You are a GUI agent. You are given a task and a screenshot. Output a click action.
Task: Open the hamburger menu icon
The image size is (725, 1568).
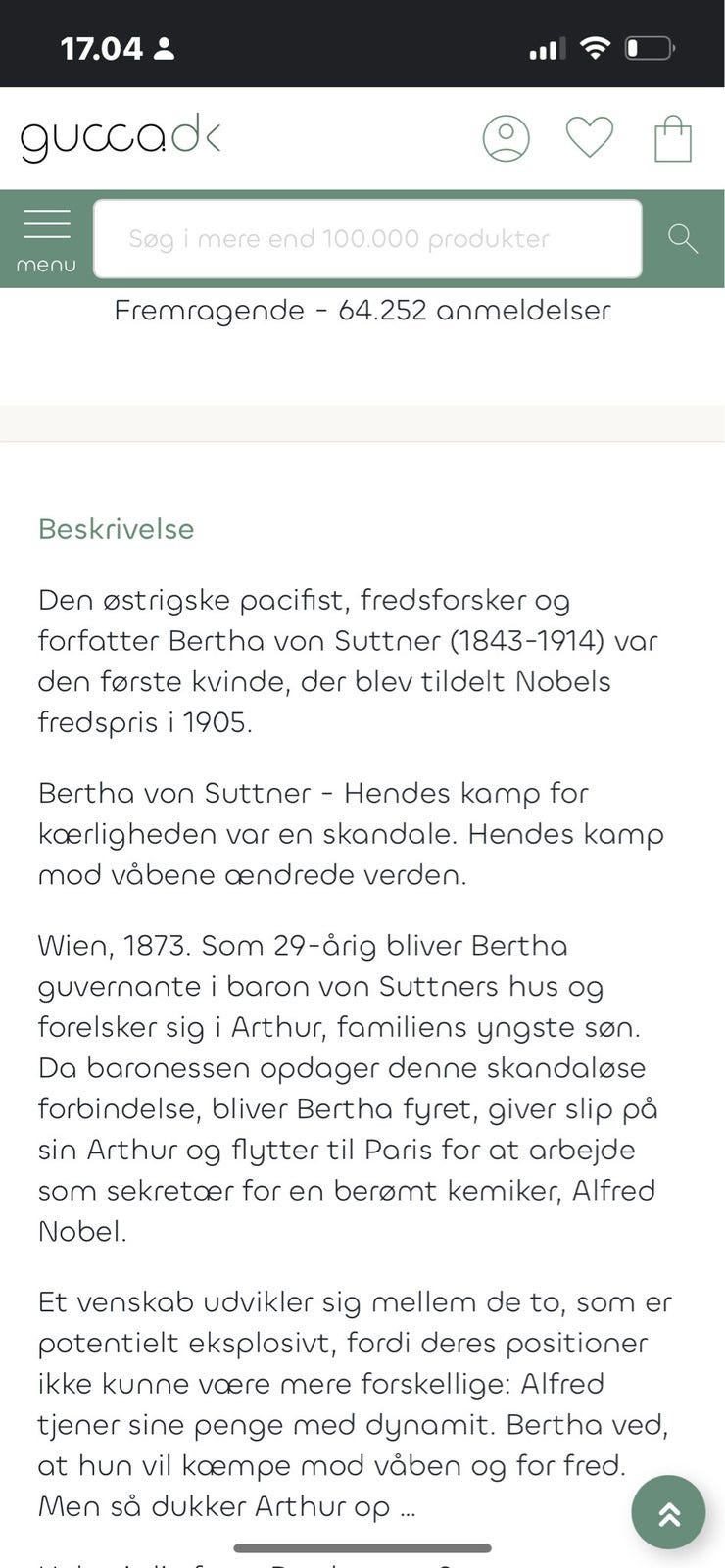(45, 225)
